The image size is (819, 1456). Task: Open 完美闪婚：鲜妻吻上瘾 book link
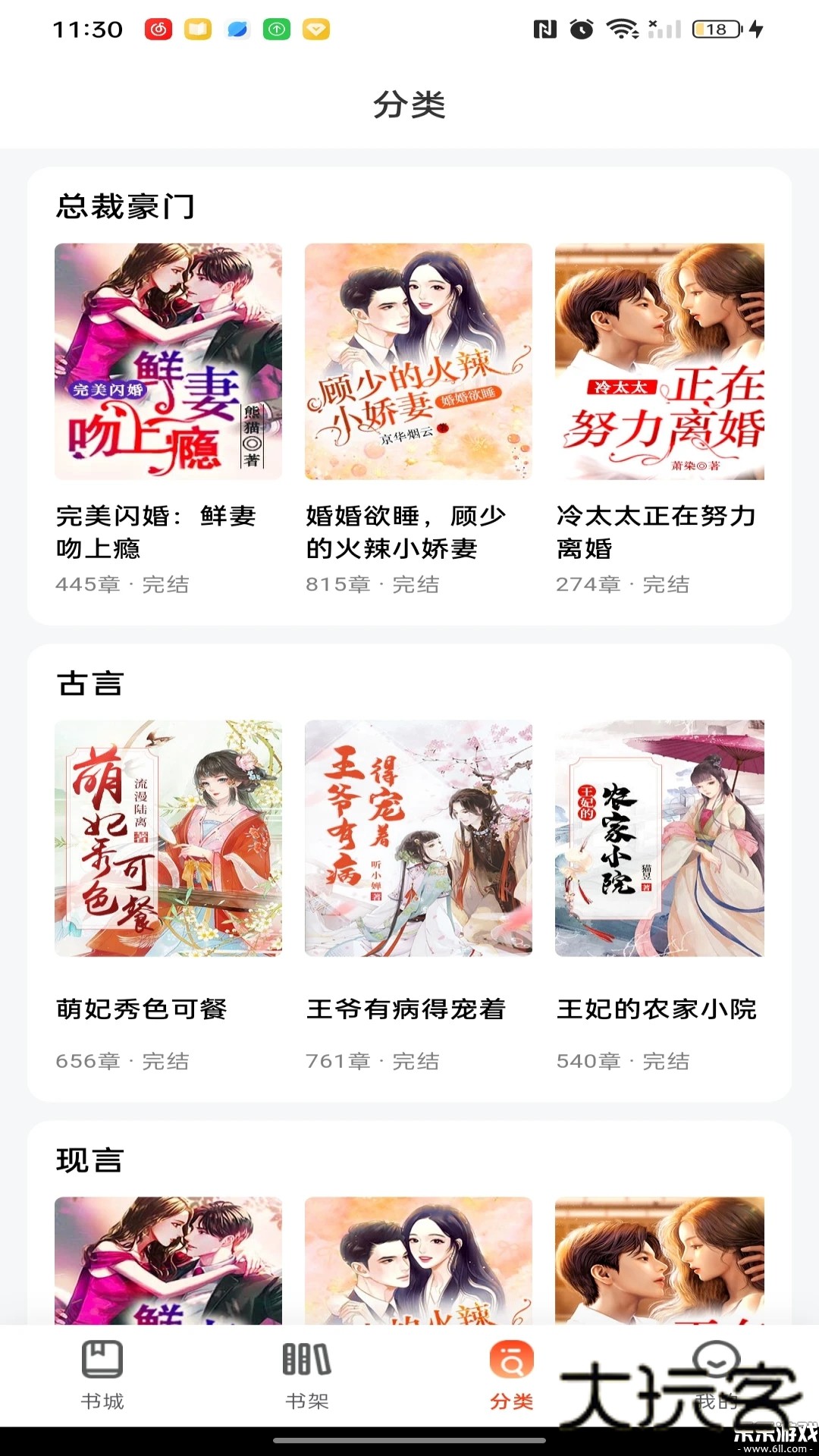[156, 531]
